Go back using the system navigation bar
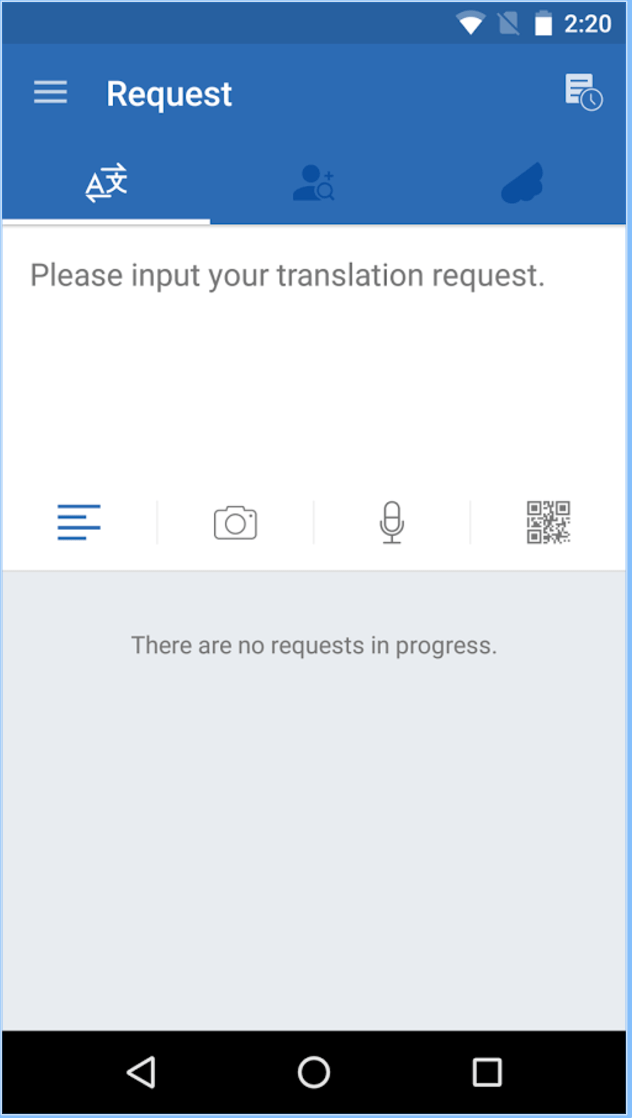The height and width of the screenshot is (1118, 632). pyautogui.click(x=141, y=1072)
